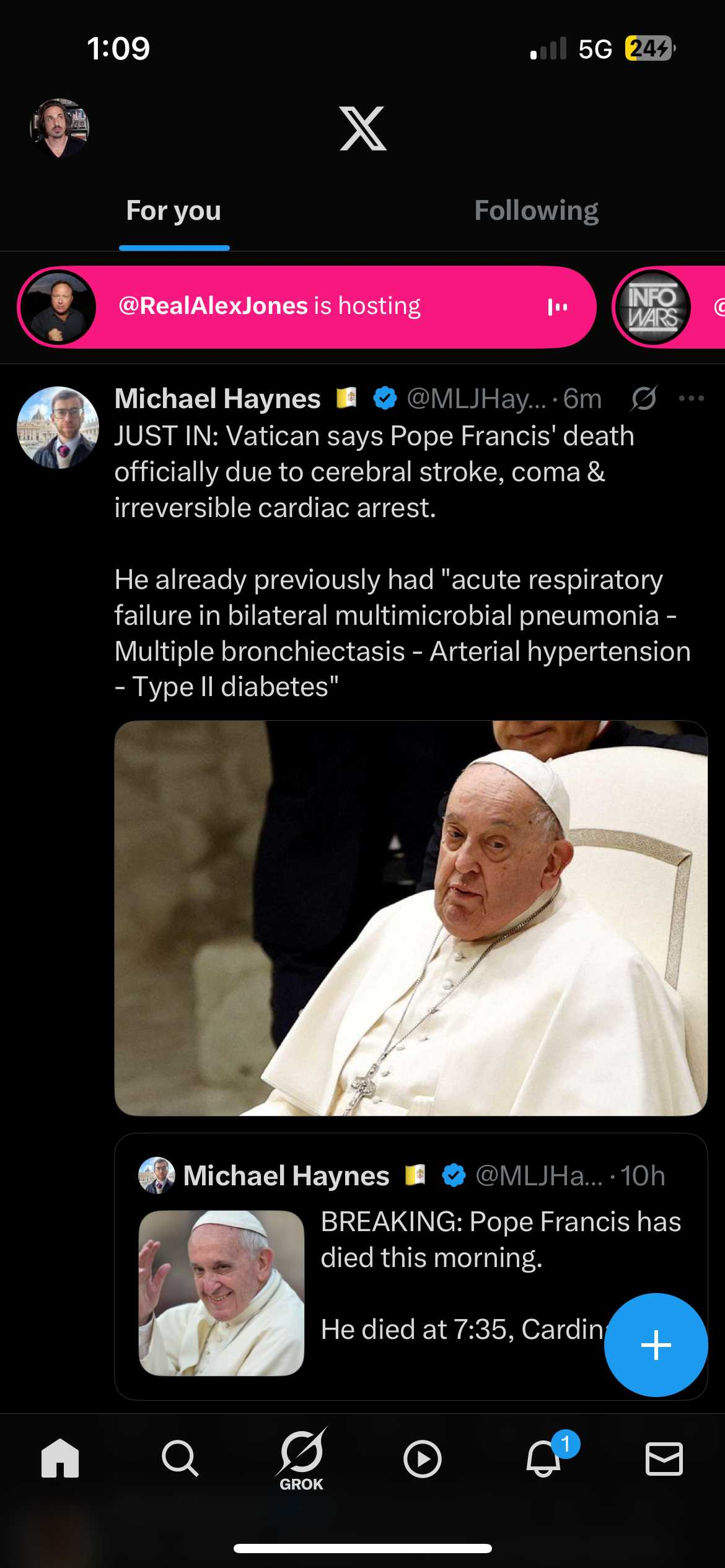Compose a new post with the plus button

click(656, 1345)
